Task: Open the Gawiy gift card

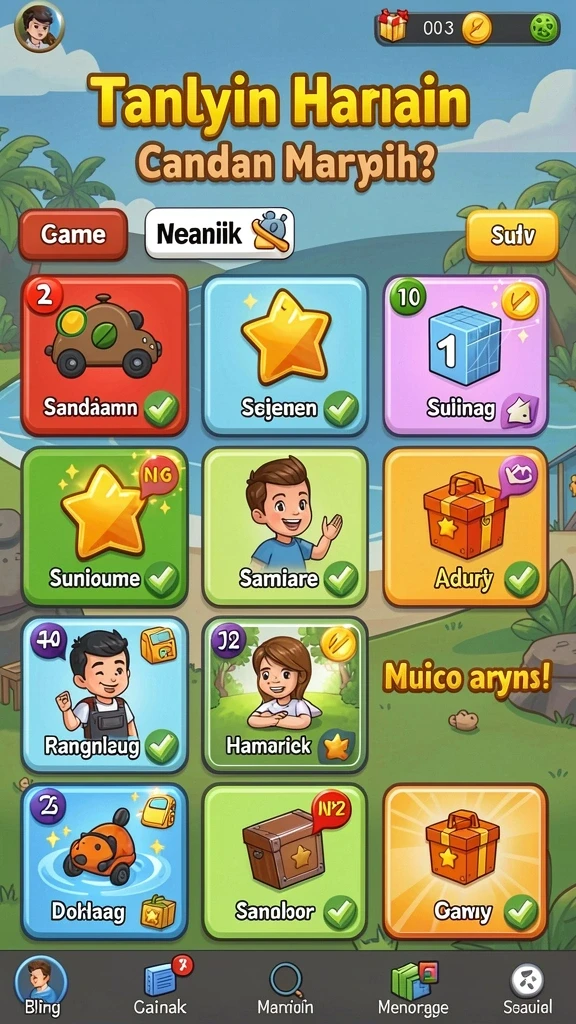Action: click(465, 861)
